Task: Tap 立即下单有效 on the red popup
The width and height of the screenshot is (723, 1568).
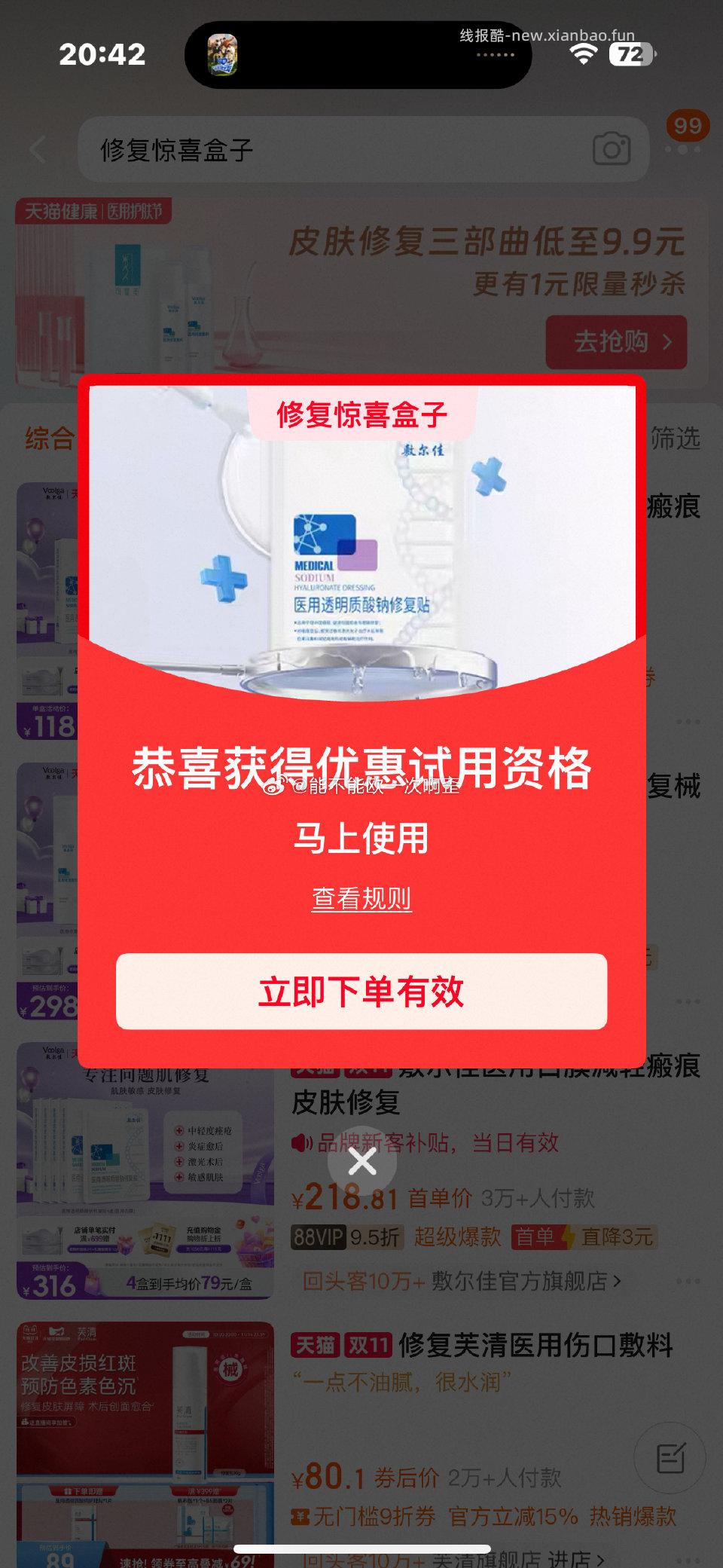Action: tap(364, 993)
